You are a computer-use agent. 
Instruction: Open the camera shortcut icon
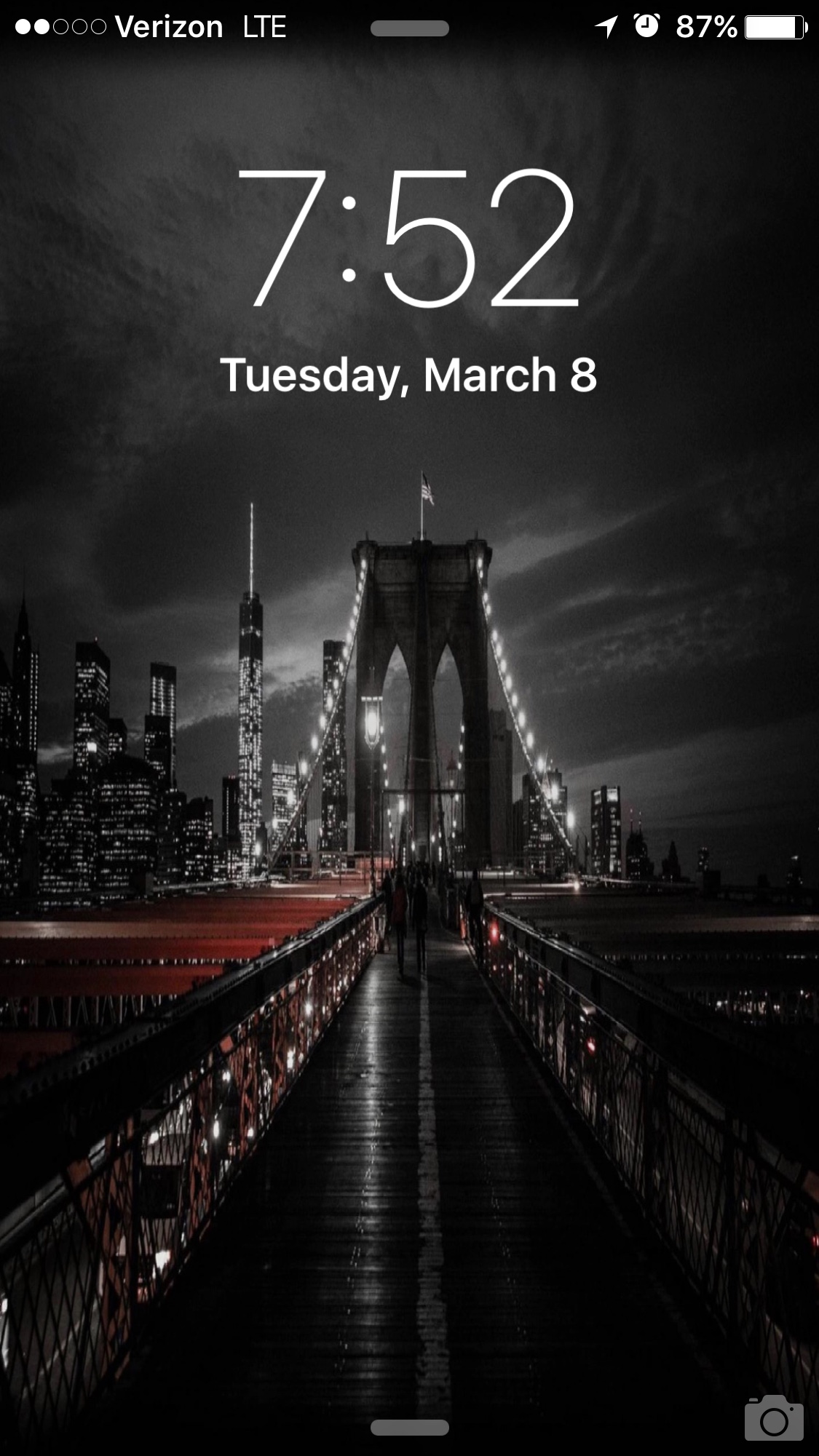tap(773, 1418)
